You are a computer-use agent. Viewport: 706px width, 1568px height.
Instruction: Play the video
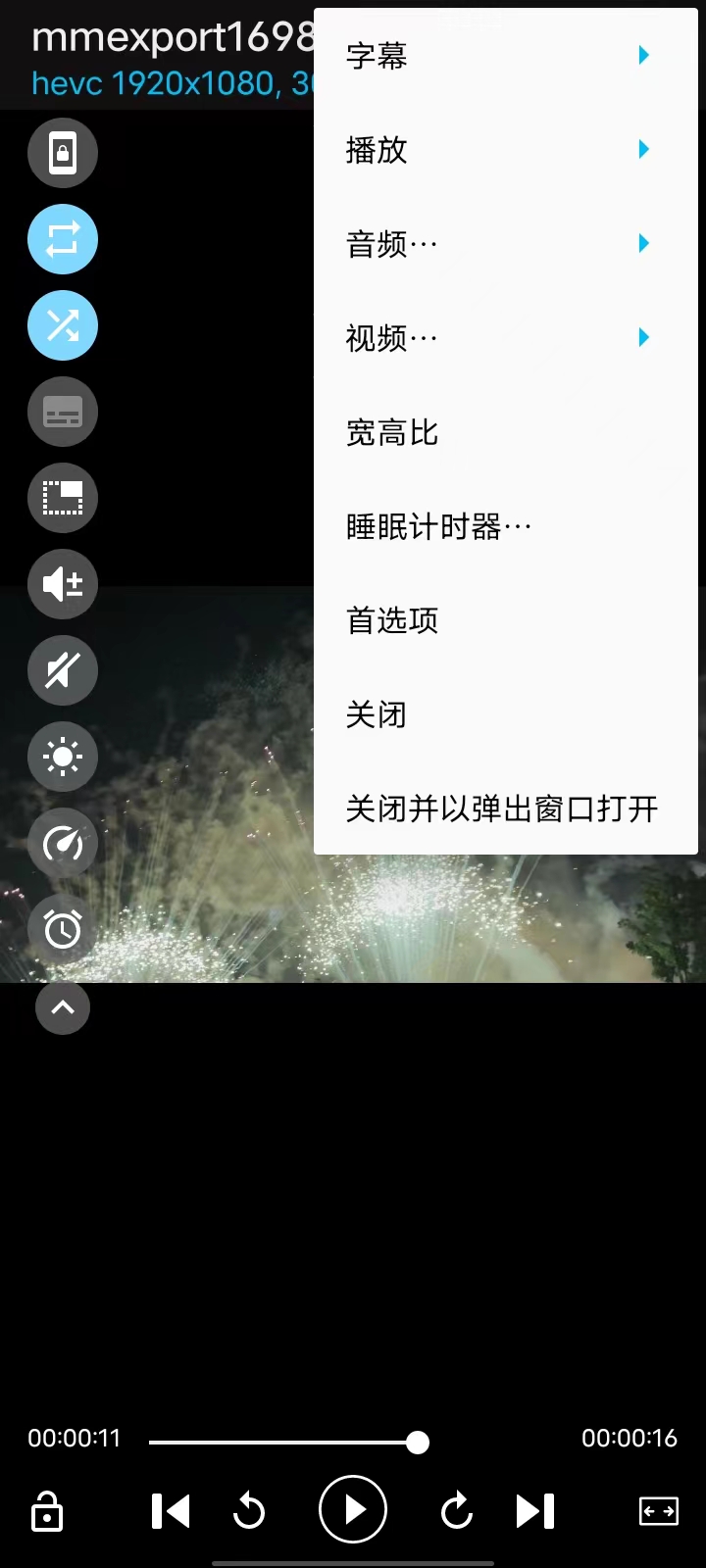353,1509
